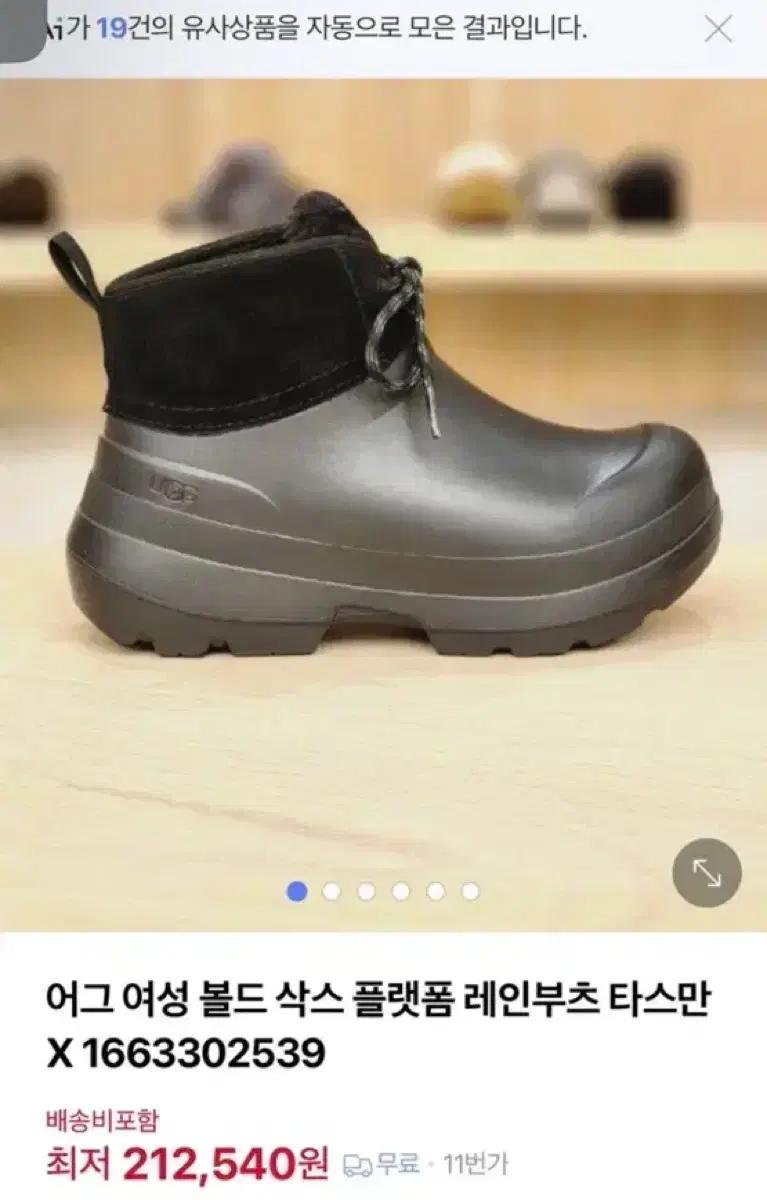767x1200 pixels.
Task: Tap the lowest price 212,540원
Action: point(188,1162)
